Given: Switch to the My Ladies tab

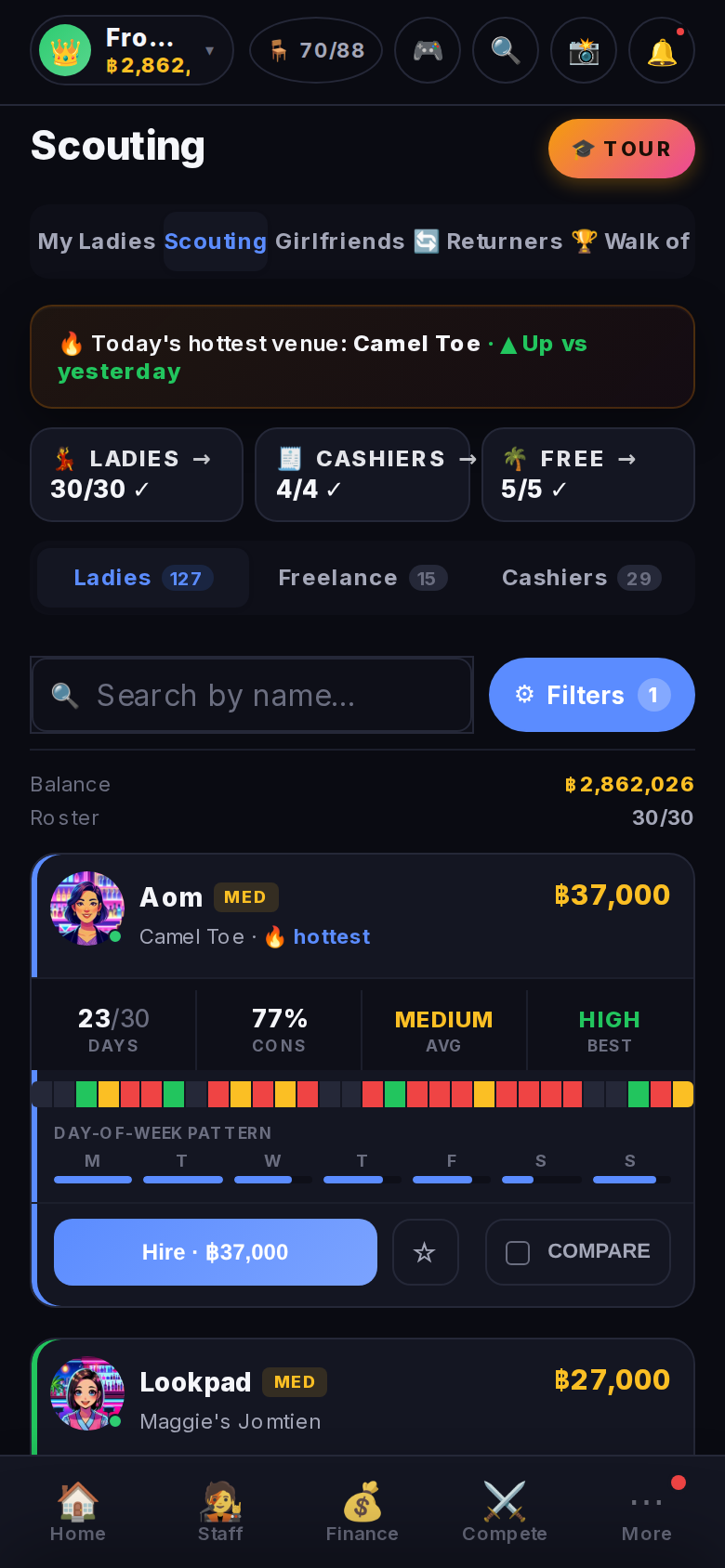Looking at the screenshot, I should [97, 242].
